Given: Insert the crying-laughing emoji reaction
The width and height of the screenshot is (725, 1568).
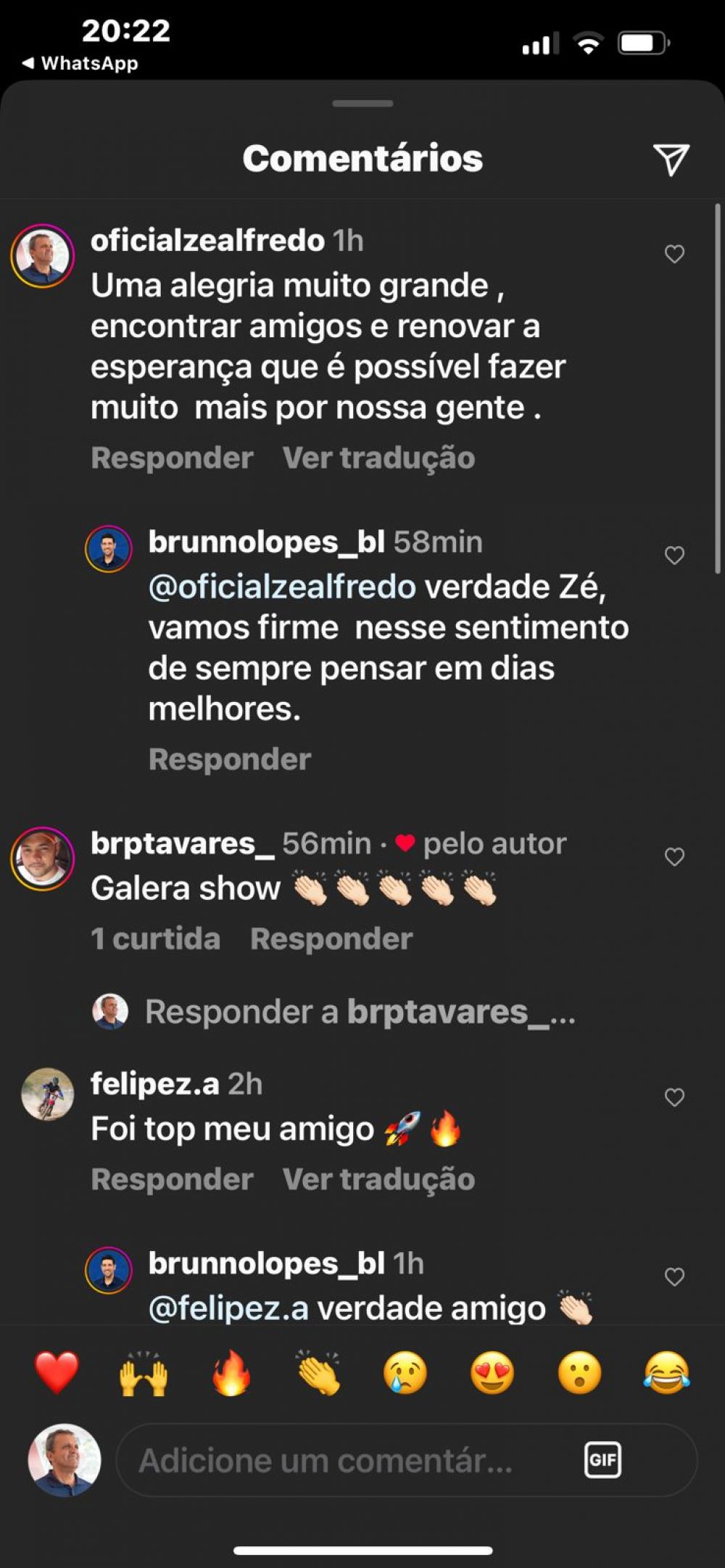Looking at the screenshot, I should 666,1373.
